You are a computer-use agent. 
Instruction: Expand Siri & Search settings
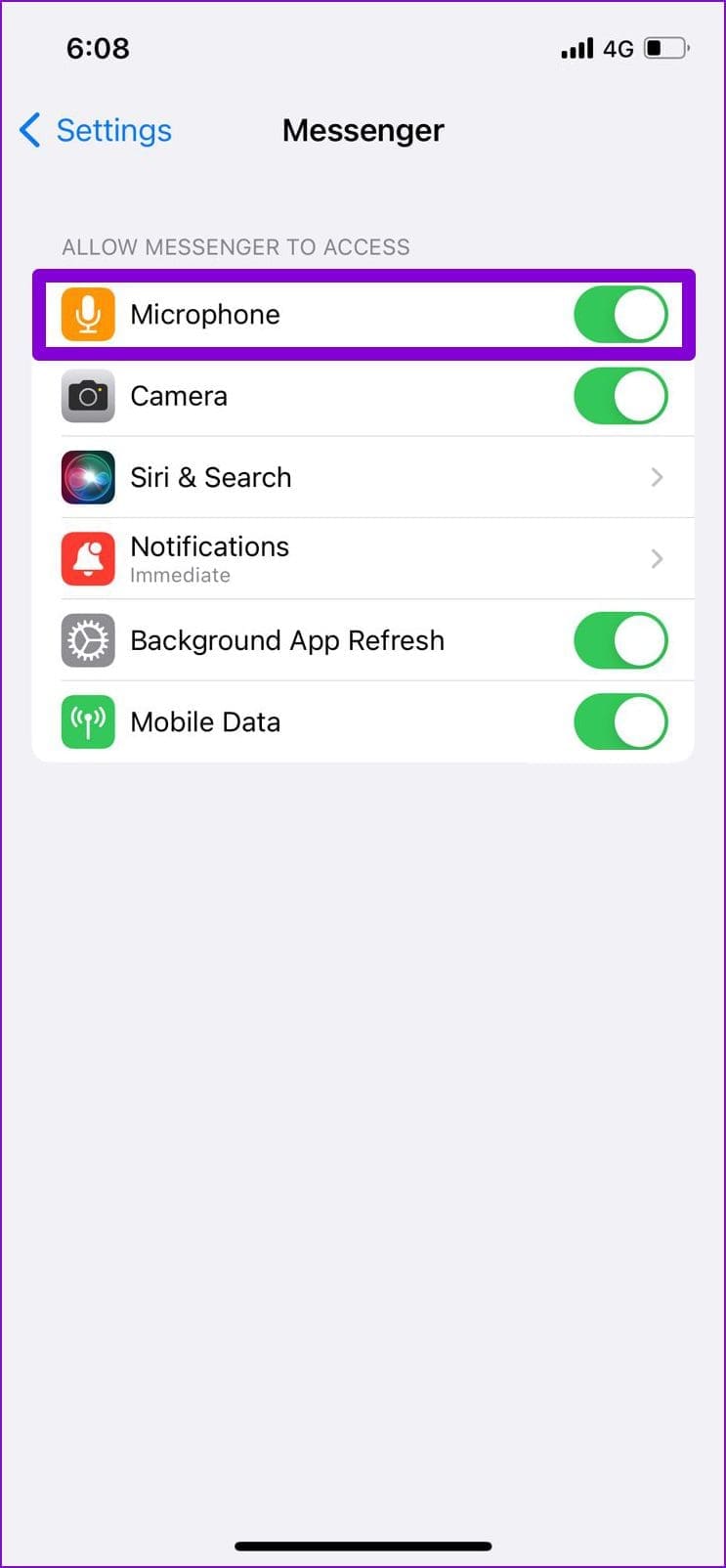pos(656,477)
